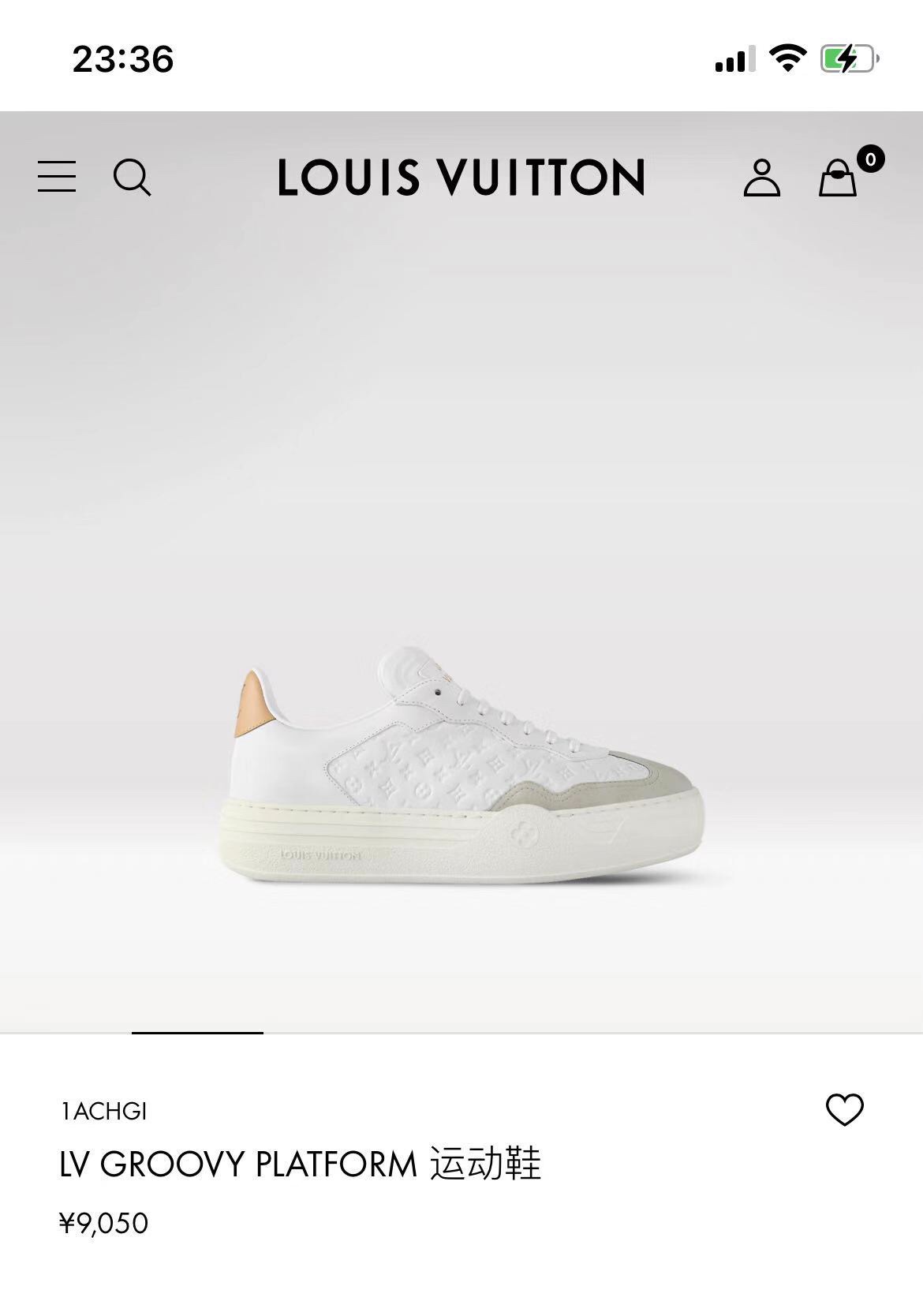Tap the search magnifier icon
923x1316 pixels.
tap(132, 177)
